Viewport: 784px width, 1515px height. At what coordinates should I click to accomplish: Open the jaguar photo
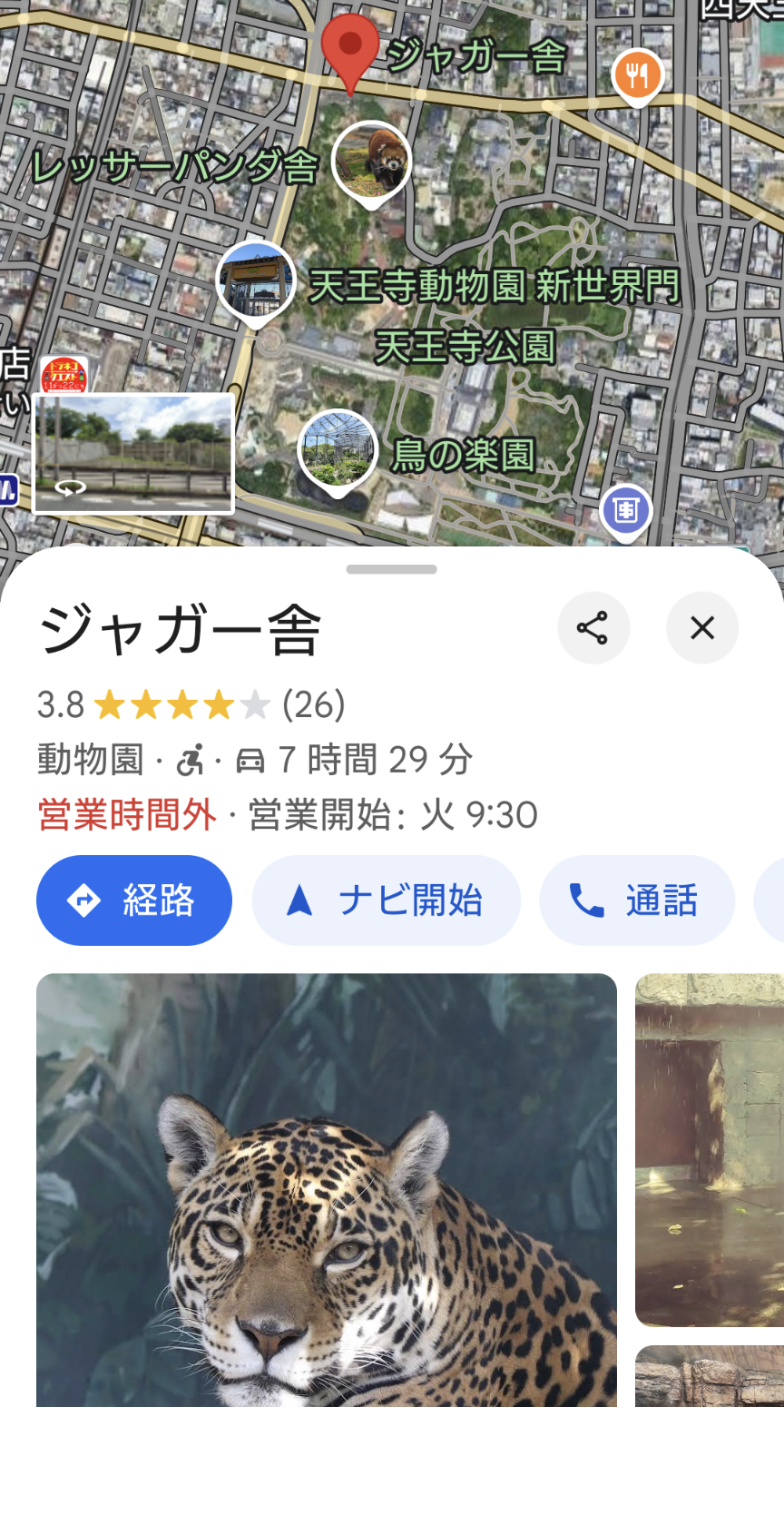(x=327, y=1189)
